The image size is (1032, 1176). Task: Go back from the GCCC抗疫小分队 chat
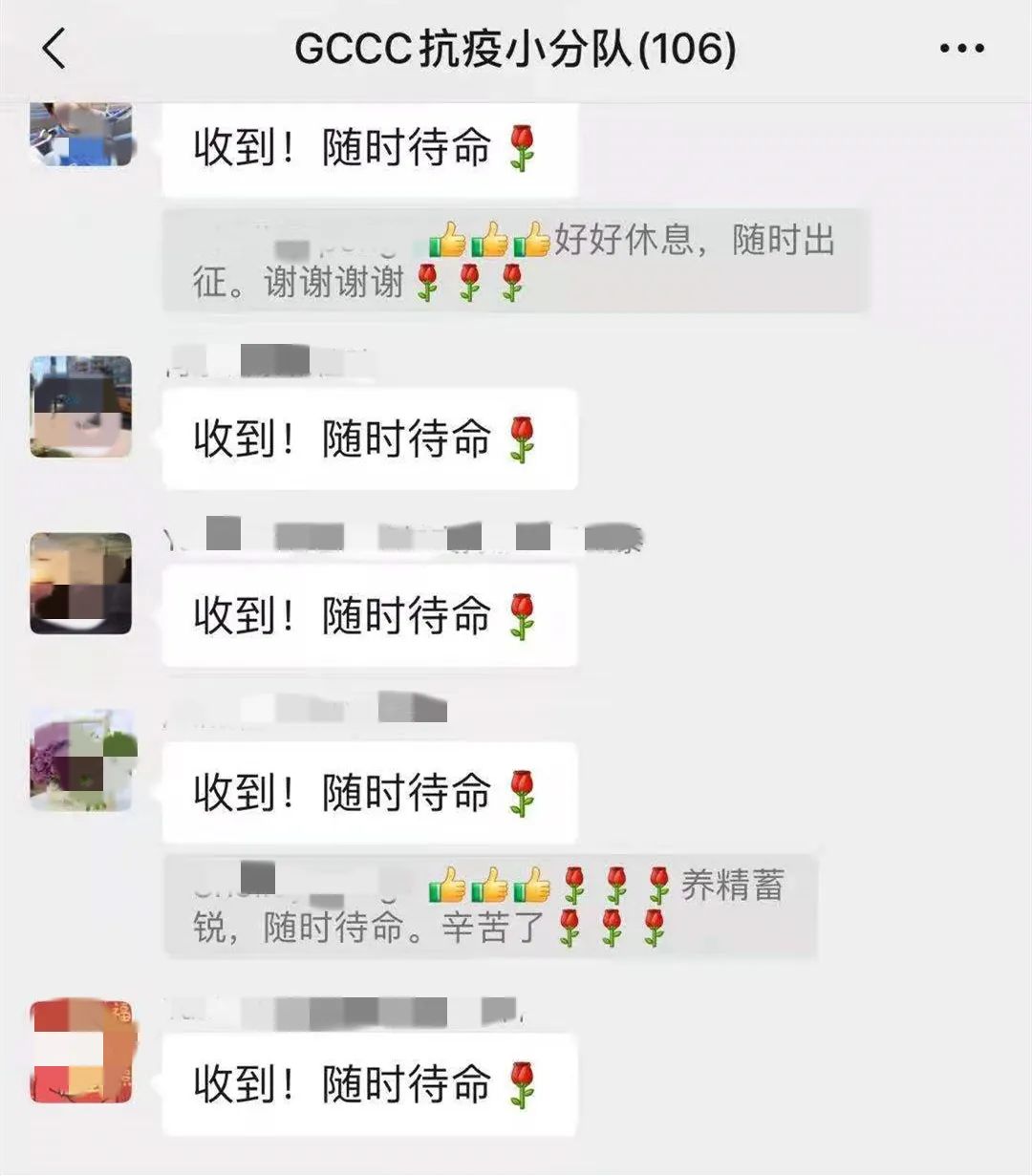pyautogui.click(x=55, y=48)
